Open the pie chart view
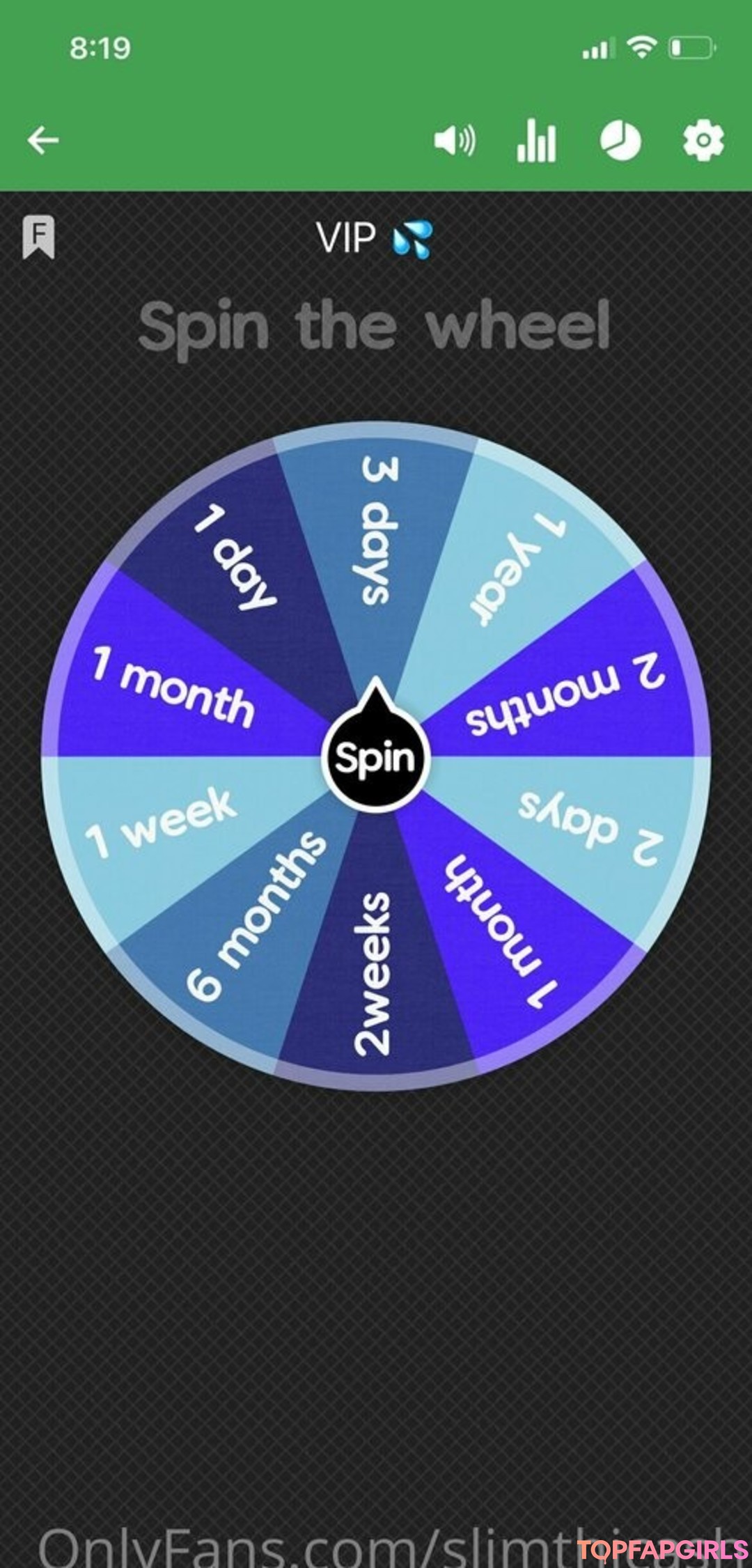 (620, 140)
